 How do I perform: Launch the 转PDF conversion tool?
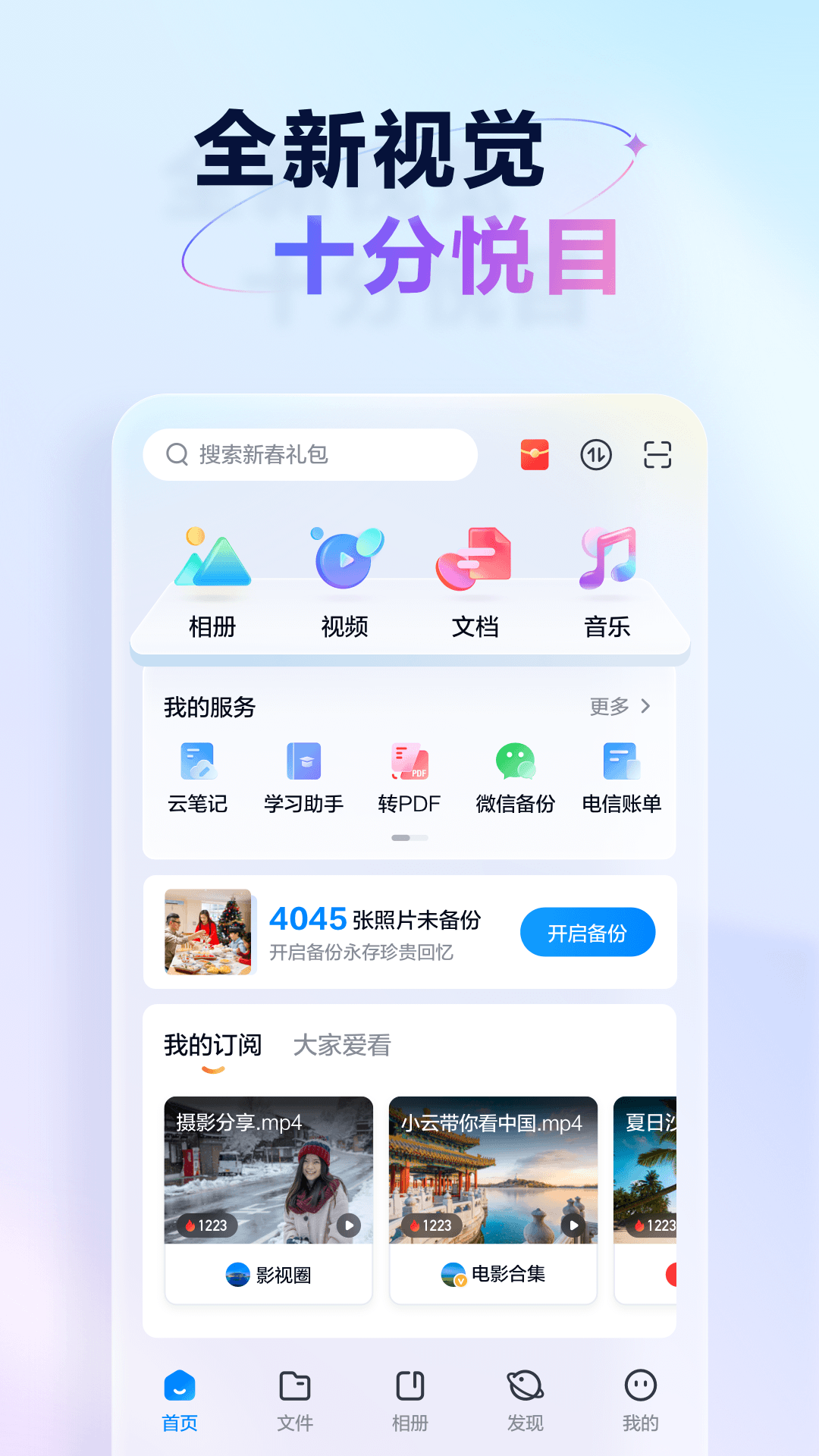coord(409,773)
